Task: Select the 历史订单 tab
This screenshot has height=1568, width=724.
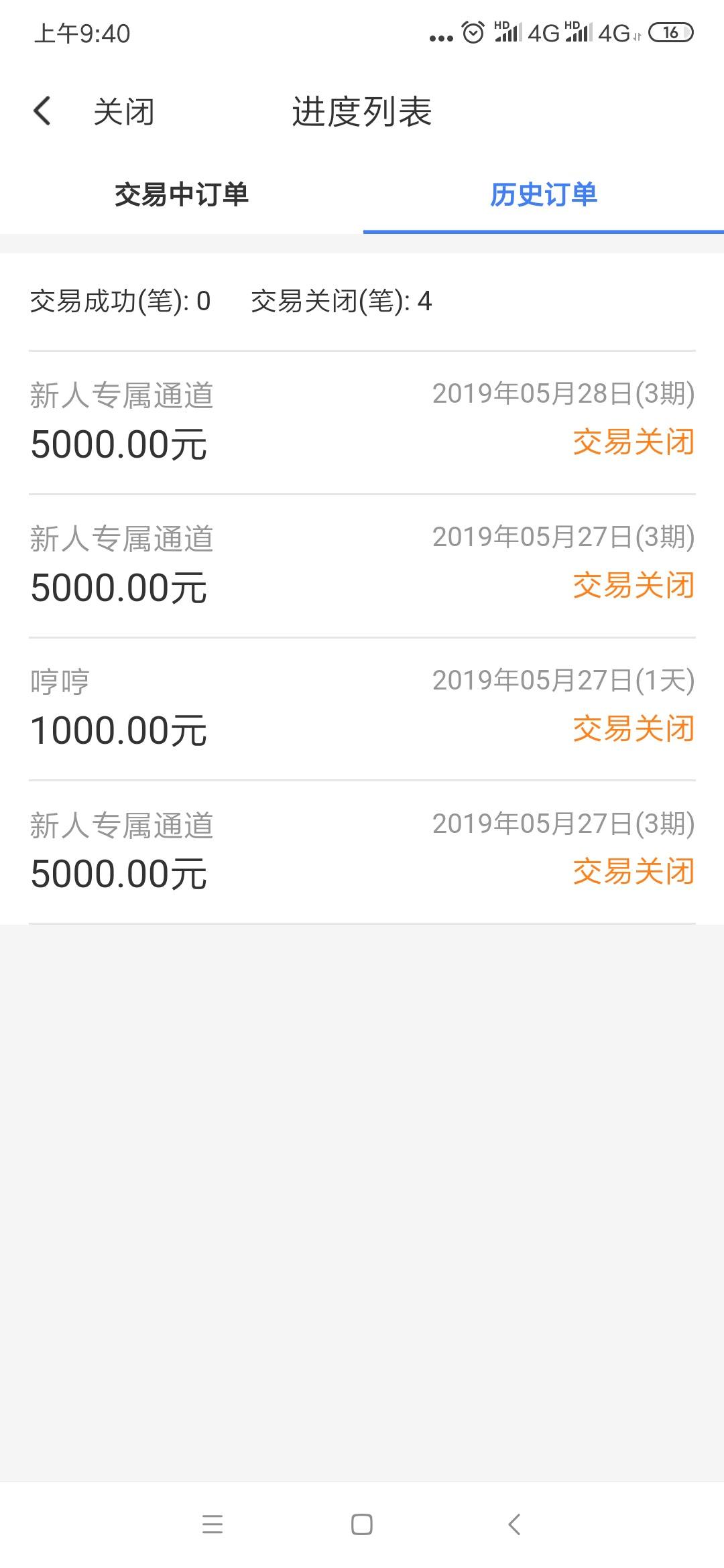Action: (x=544, y=194)
